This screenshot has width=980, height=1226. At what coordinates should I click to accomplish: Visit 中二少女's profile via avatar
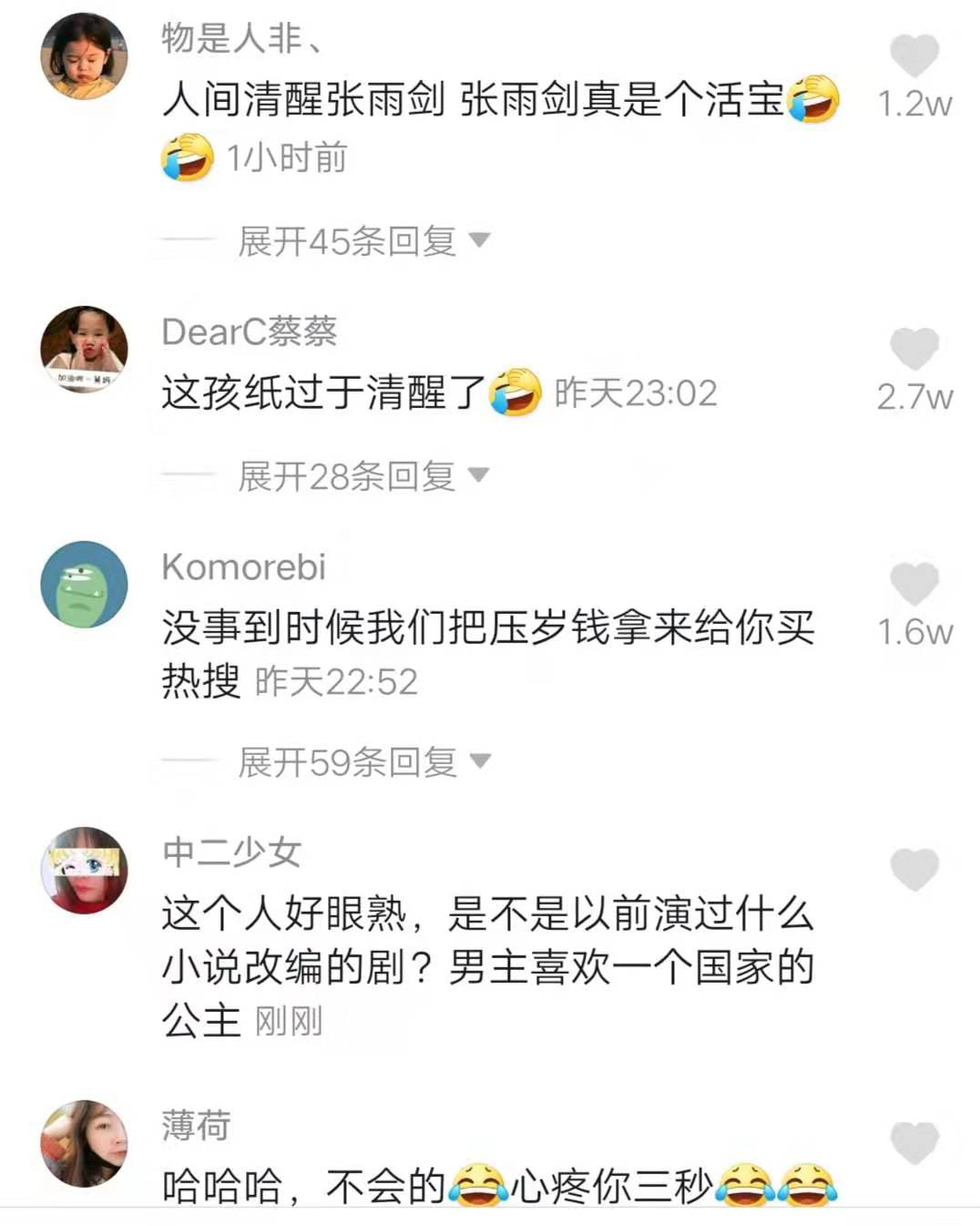tap(84, 870)
